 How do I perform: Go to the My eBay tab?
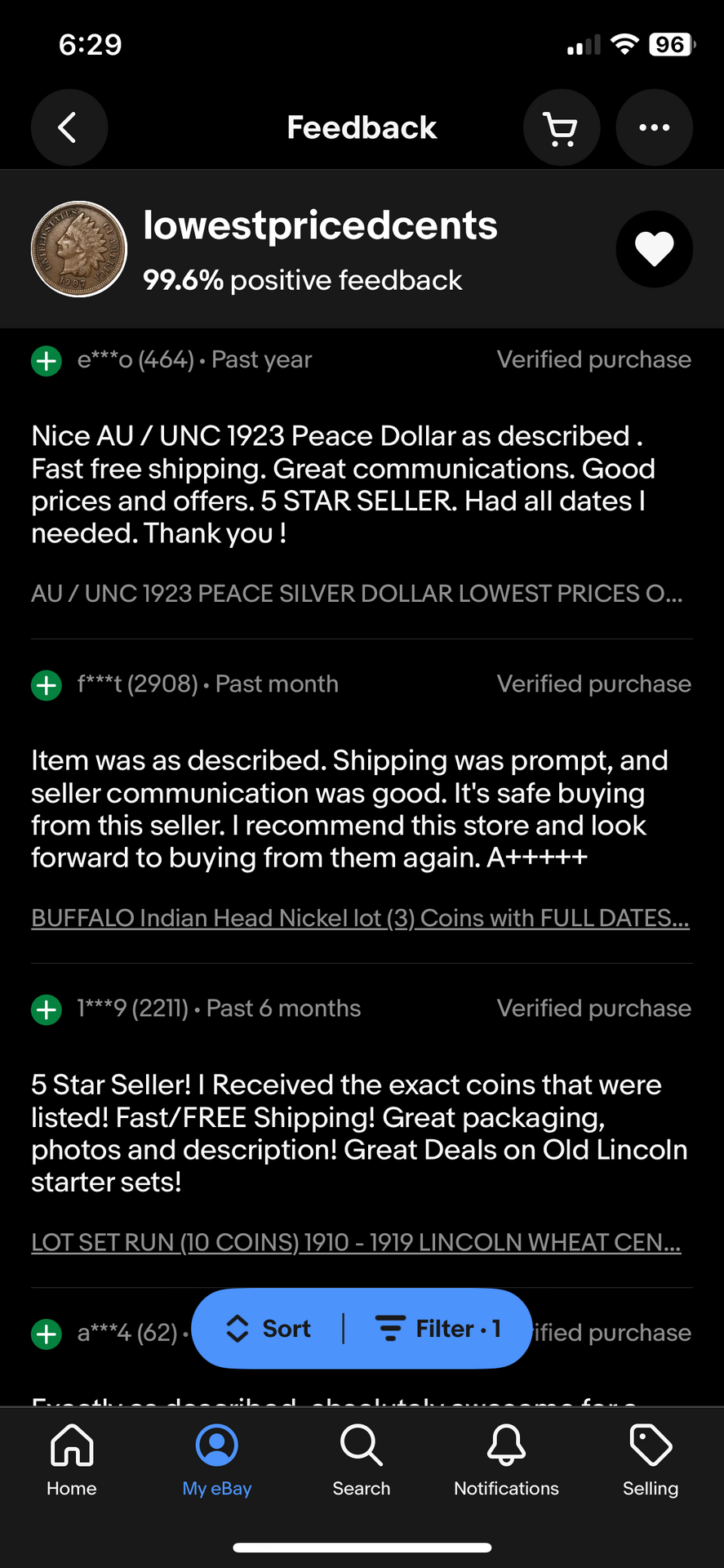coord(217,1459)
